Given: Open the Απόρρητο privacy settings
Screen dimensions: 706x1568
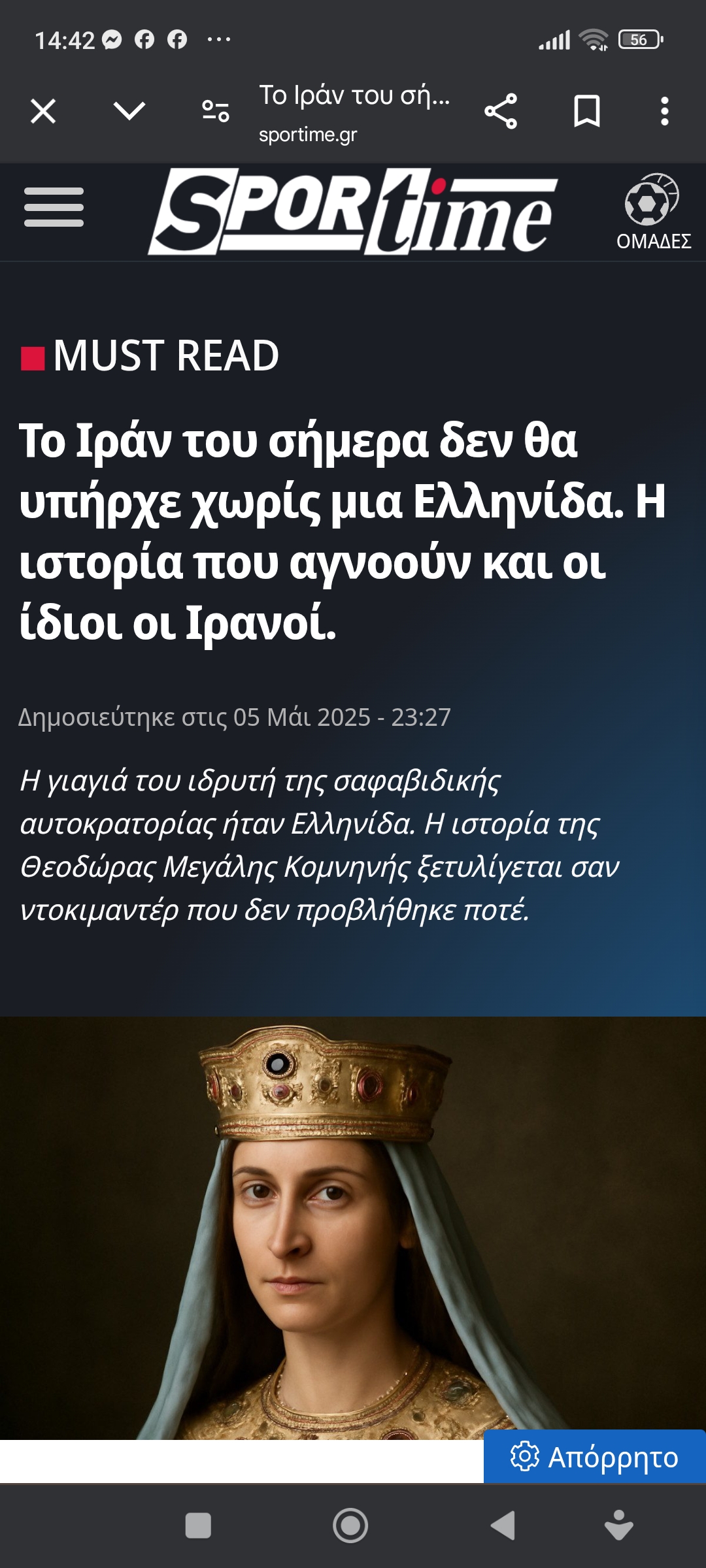Looking at the screenshot, I should (x=595, y=1457).
